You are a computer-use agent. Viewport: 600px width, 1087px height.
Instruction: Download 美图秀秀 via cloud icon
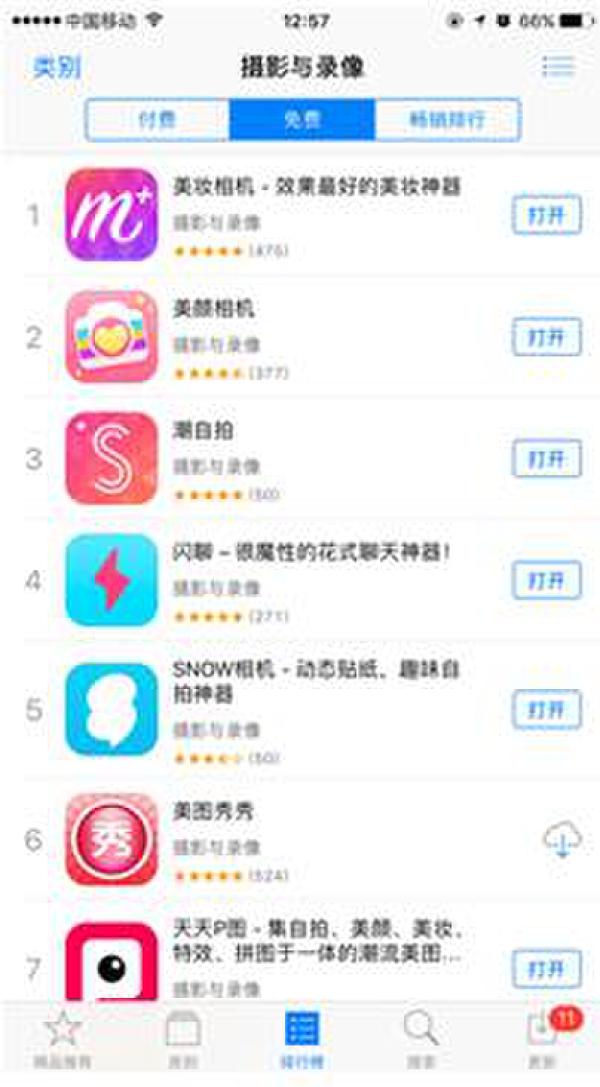(561, 838)
